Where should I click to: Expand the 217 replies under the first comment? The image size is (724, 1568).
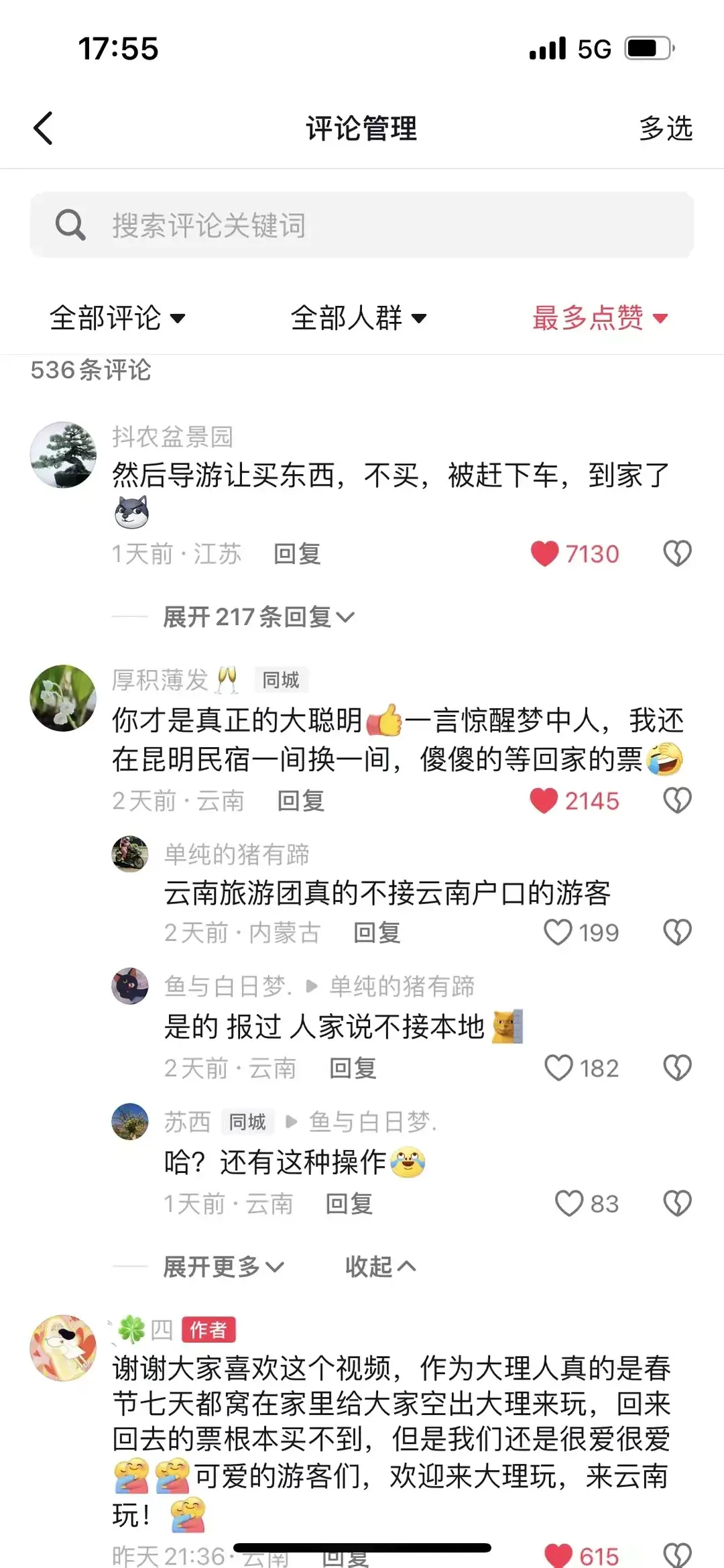tap(258, 616)
